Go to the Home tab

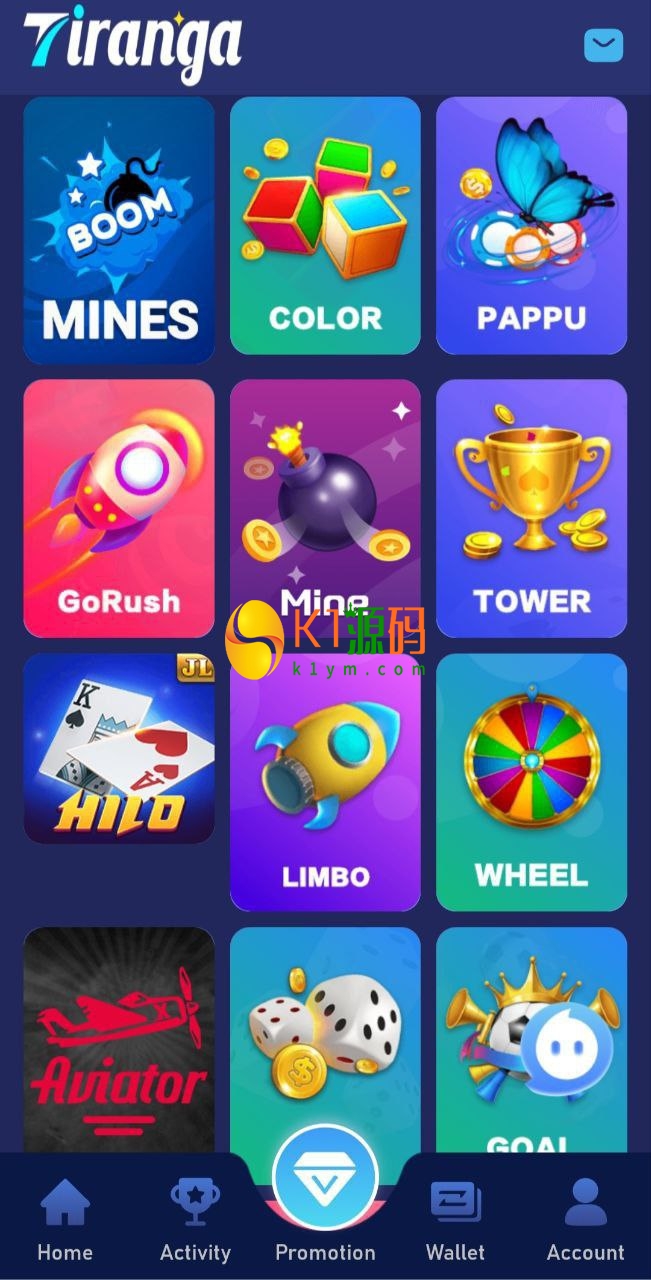[x=65, y=1220]
